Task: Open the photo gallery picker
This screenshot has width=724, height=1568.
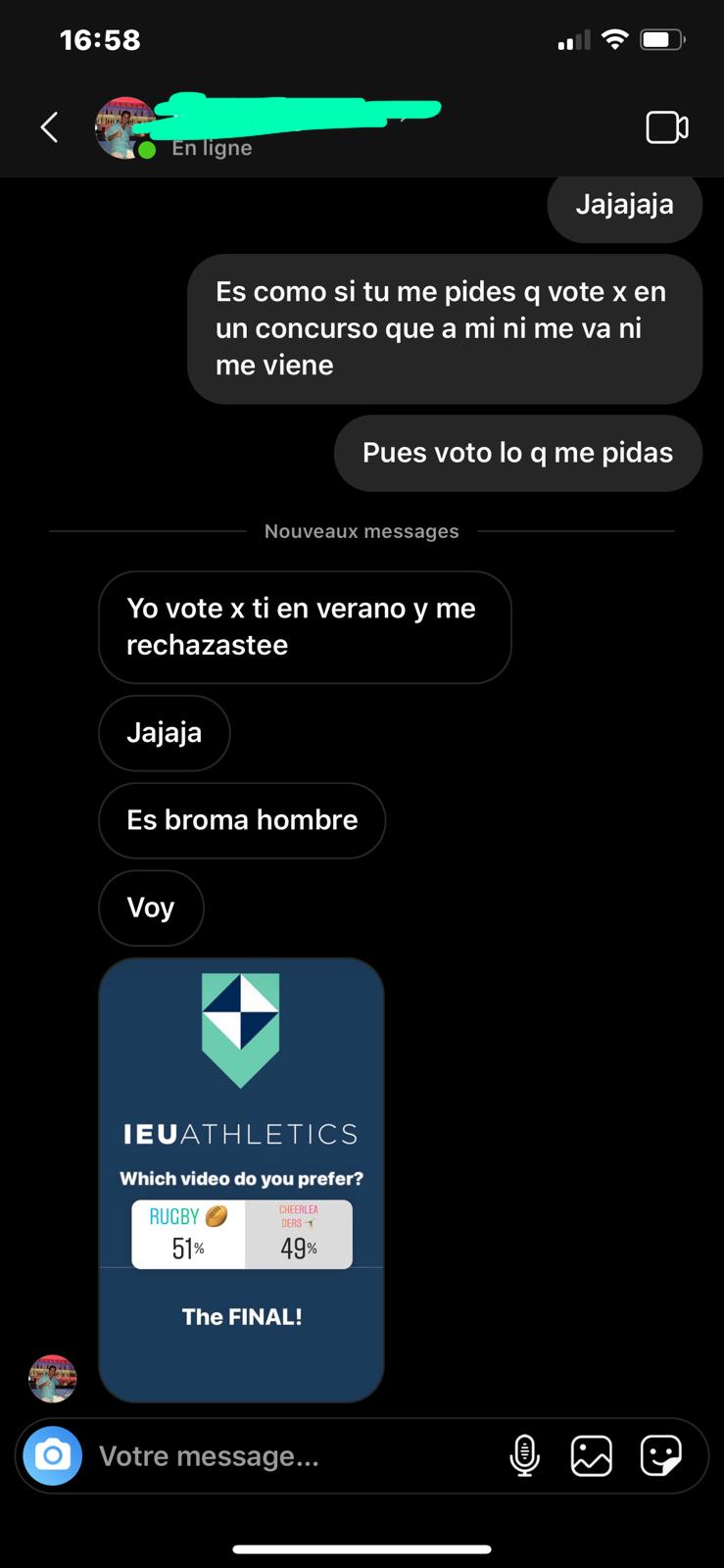Action: point(592,1456)
